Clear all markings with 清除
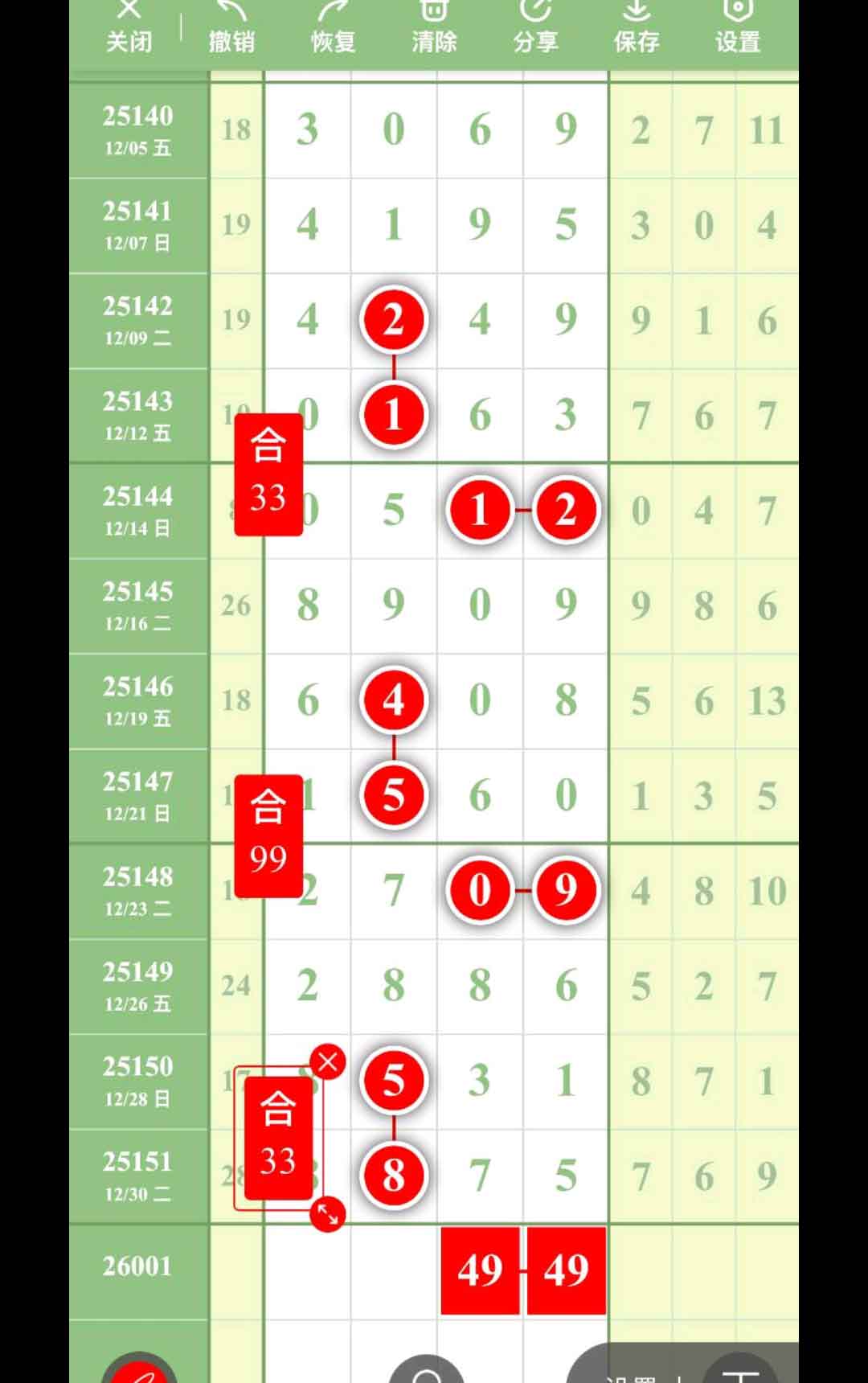Screen dimensions: 868x1383 pos(434,28)
